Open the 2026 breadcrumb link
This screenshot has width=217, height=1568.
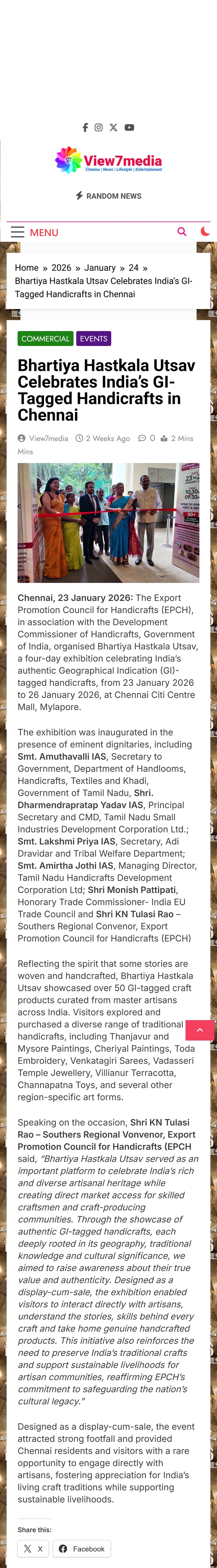pyautogui.click(x=61, y=268)
